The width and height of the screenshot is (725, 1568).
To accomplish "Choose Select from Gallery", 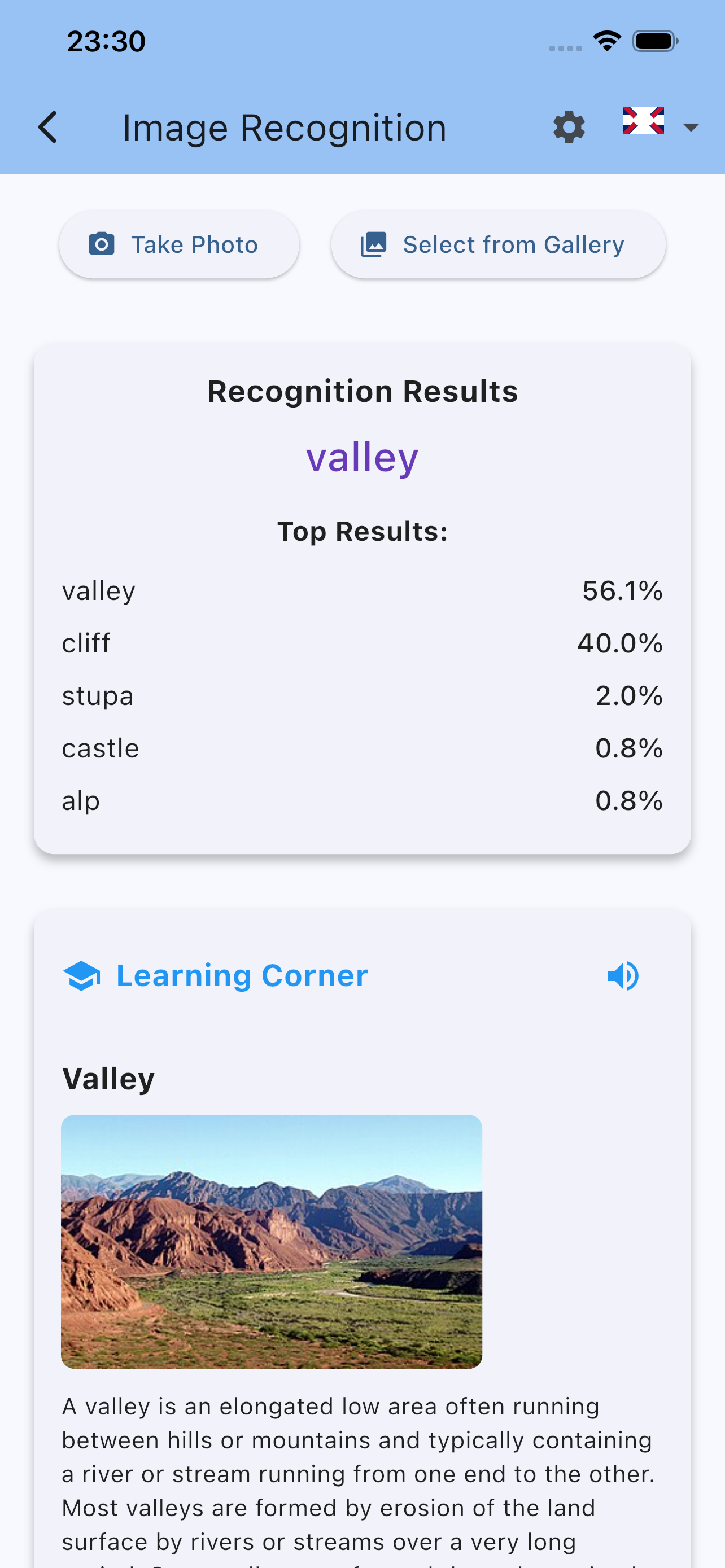I will point(497,245).
